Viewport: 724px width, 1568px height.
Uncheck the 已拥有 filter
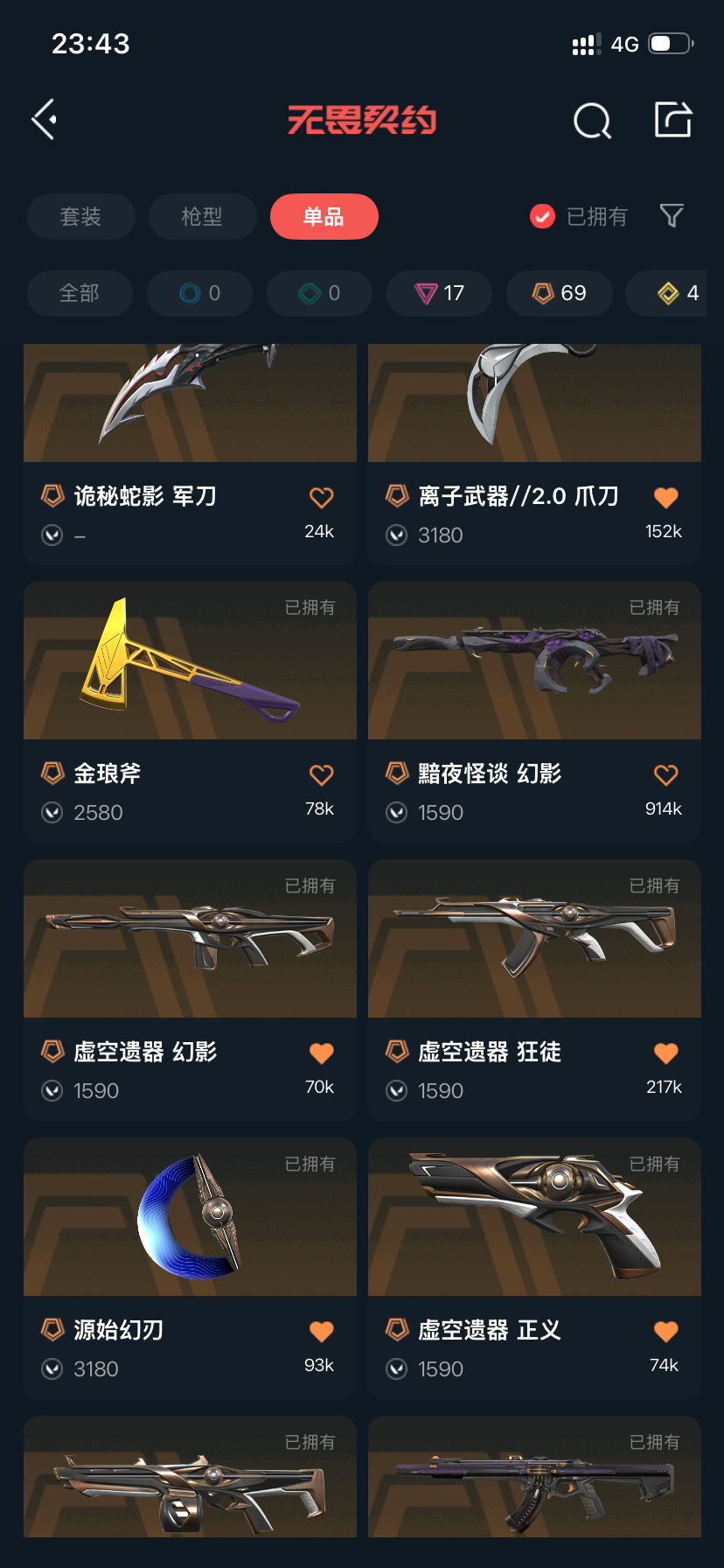click(543, 216)
